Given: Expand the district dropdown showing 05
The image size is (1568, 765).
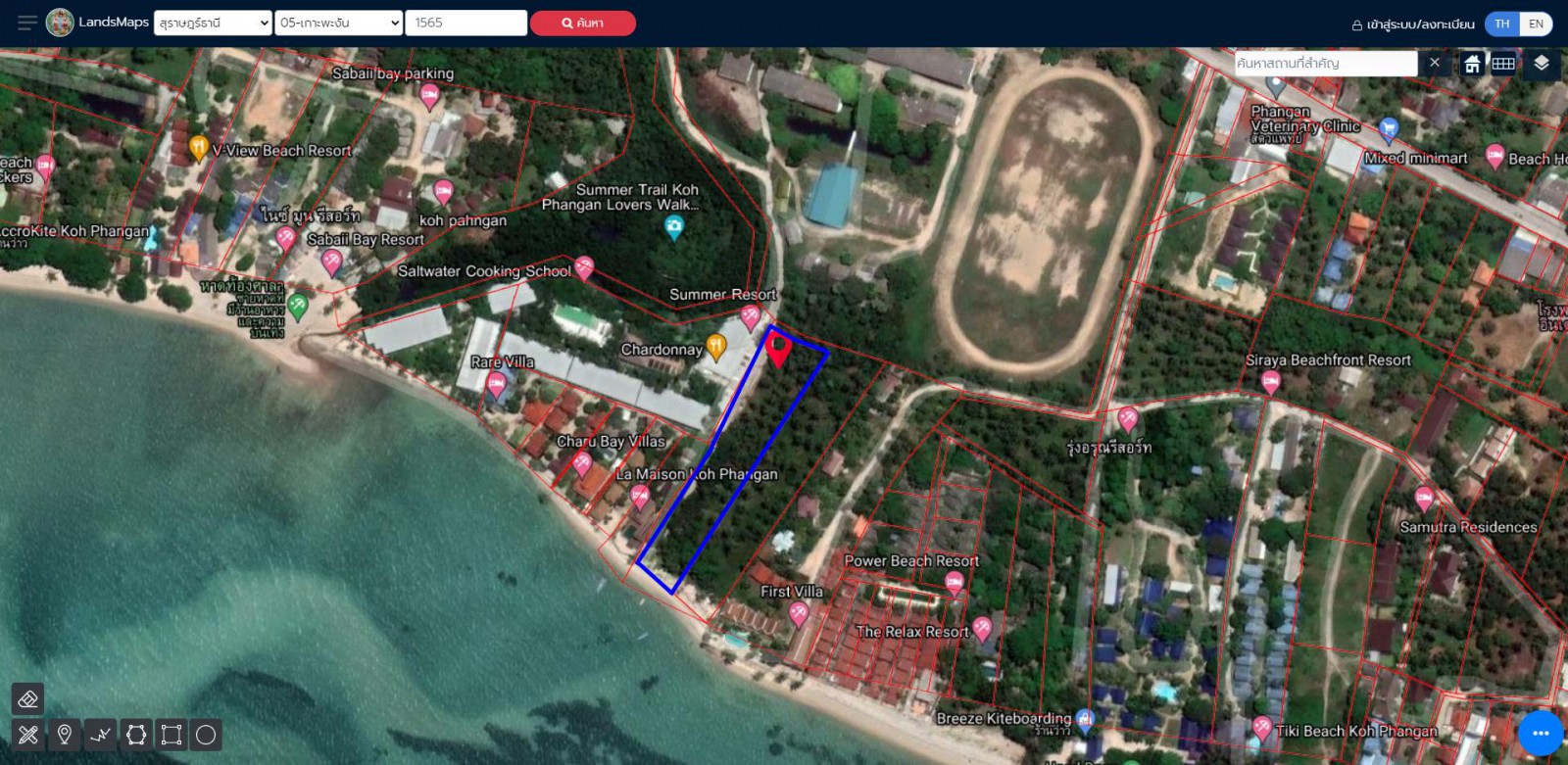Looking at the screenshot, I should coord(338,23).
